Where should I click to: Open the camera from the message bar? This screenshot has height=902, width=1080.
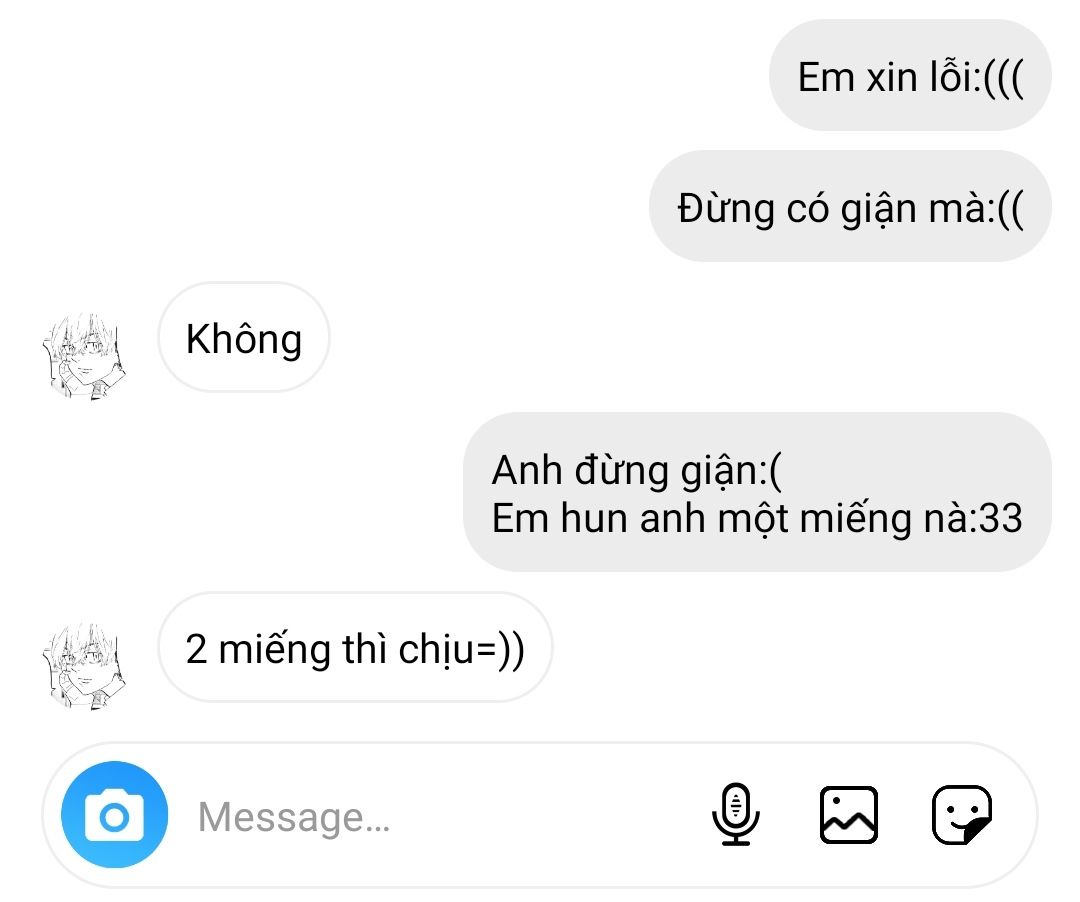[x=114, y=815]
